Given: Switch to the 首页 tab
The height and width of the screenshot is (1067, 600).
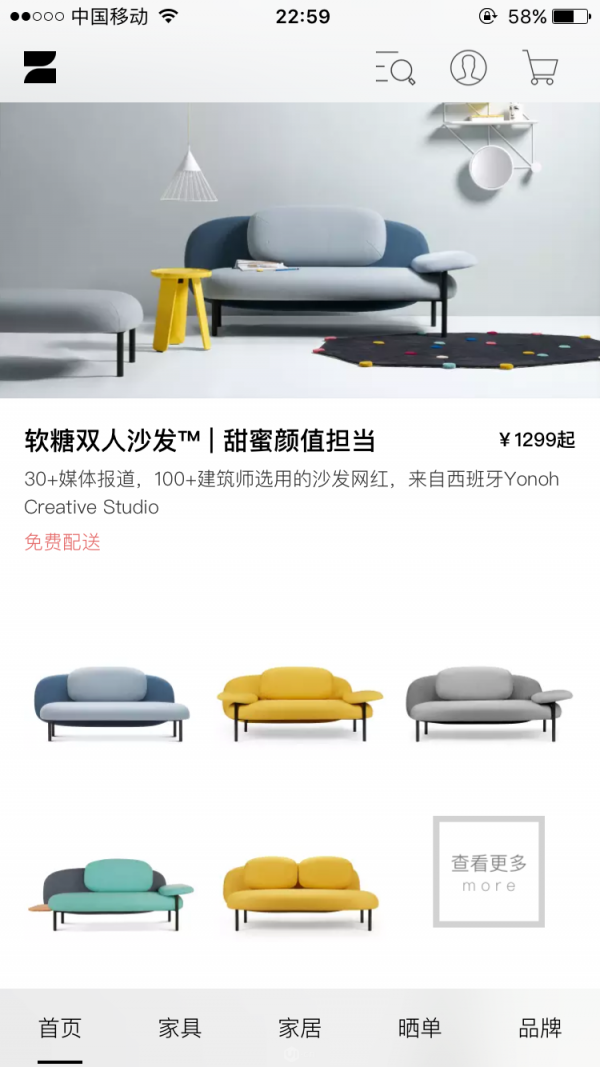Looking at the screenshot, I should (x=60, y=1028).
